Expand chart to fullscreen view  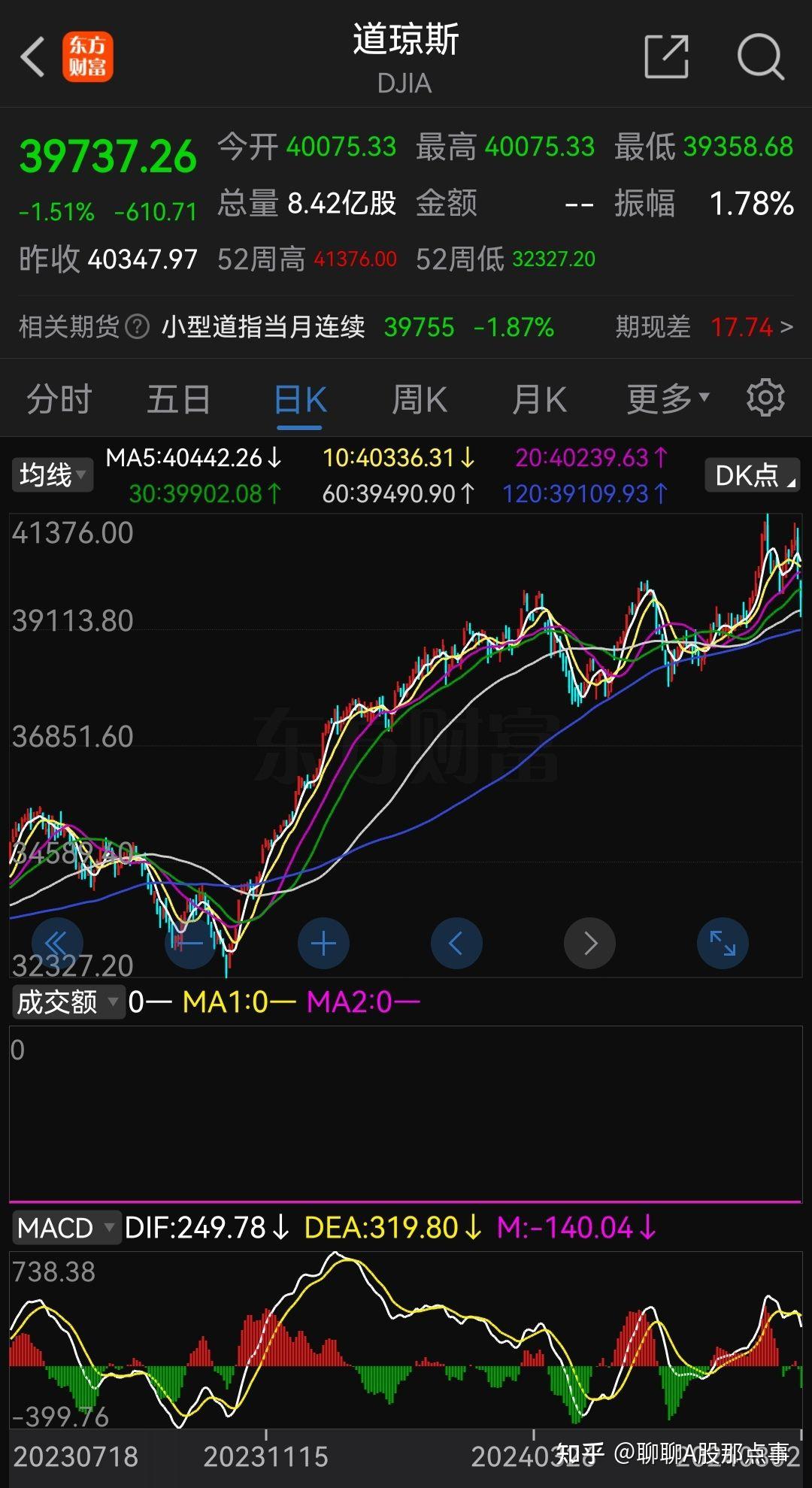coord(723,942)
